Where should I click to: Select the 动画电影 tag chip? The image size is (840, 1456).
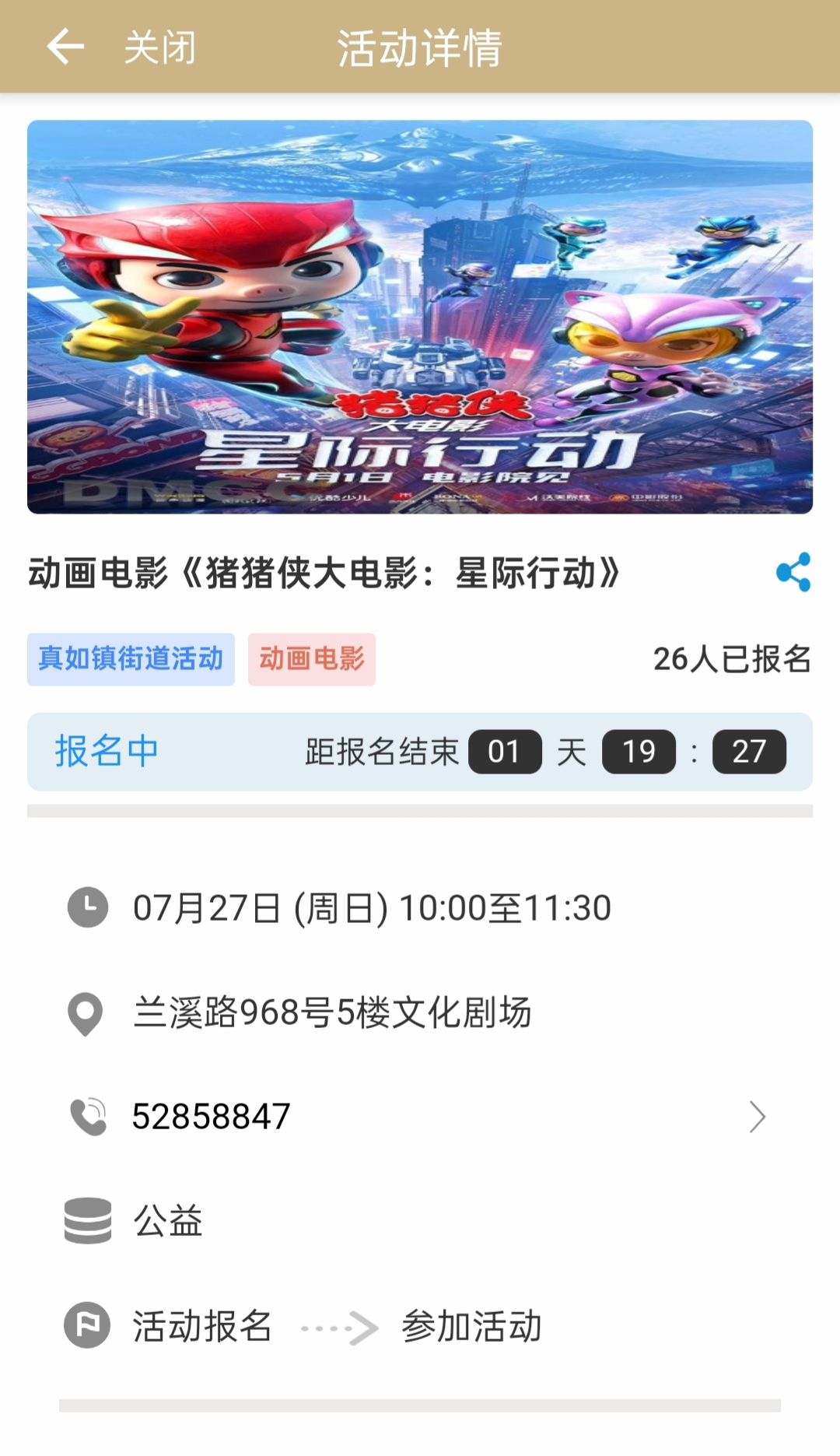click(x=311, y=659)
